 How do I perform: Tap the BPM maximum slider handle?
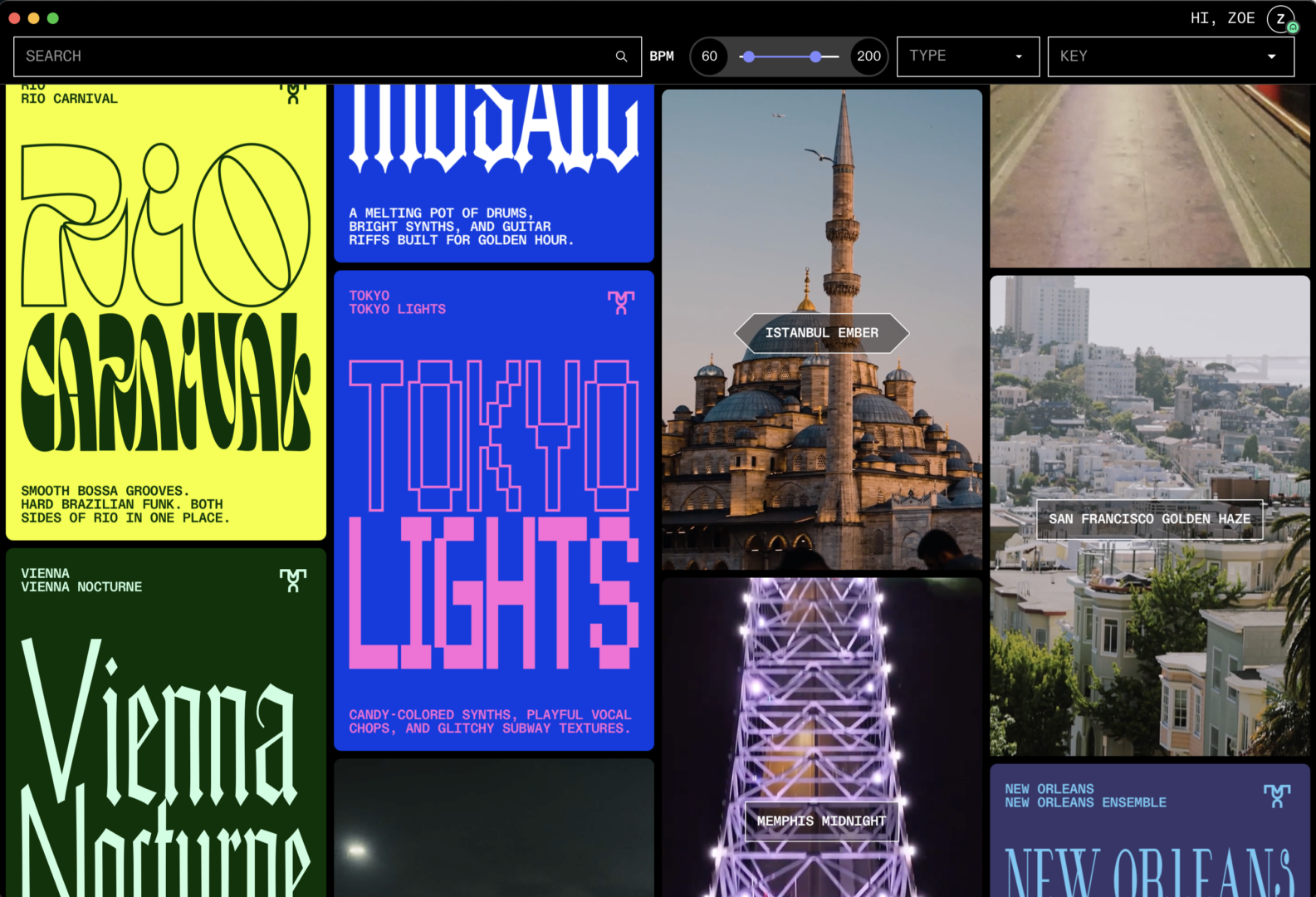click(x=815, y=56)
